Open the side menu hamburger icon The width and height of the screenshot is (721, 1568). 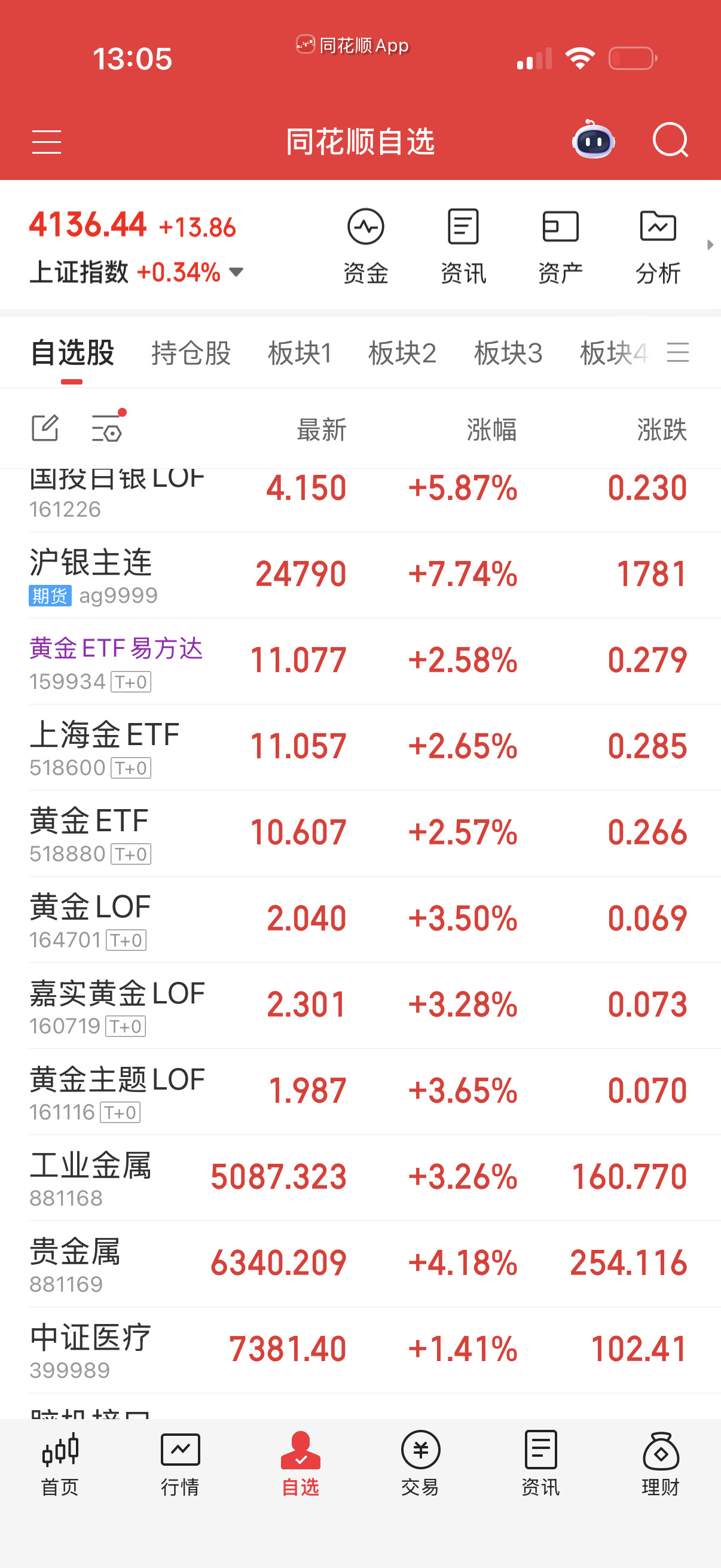point(47,141)
